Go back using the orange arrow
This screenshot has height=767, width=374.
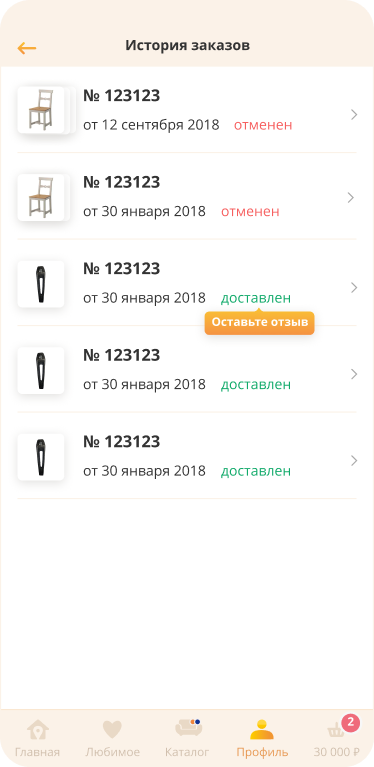click(x=26, y=47)
